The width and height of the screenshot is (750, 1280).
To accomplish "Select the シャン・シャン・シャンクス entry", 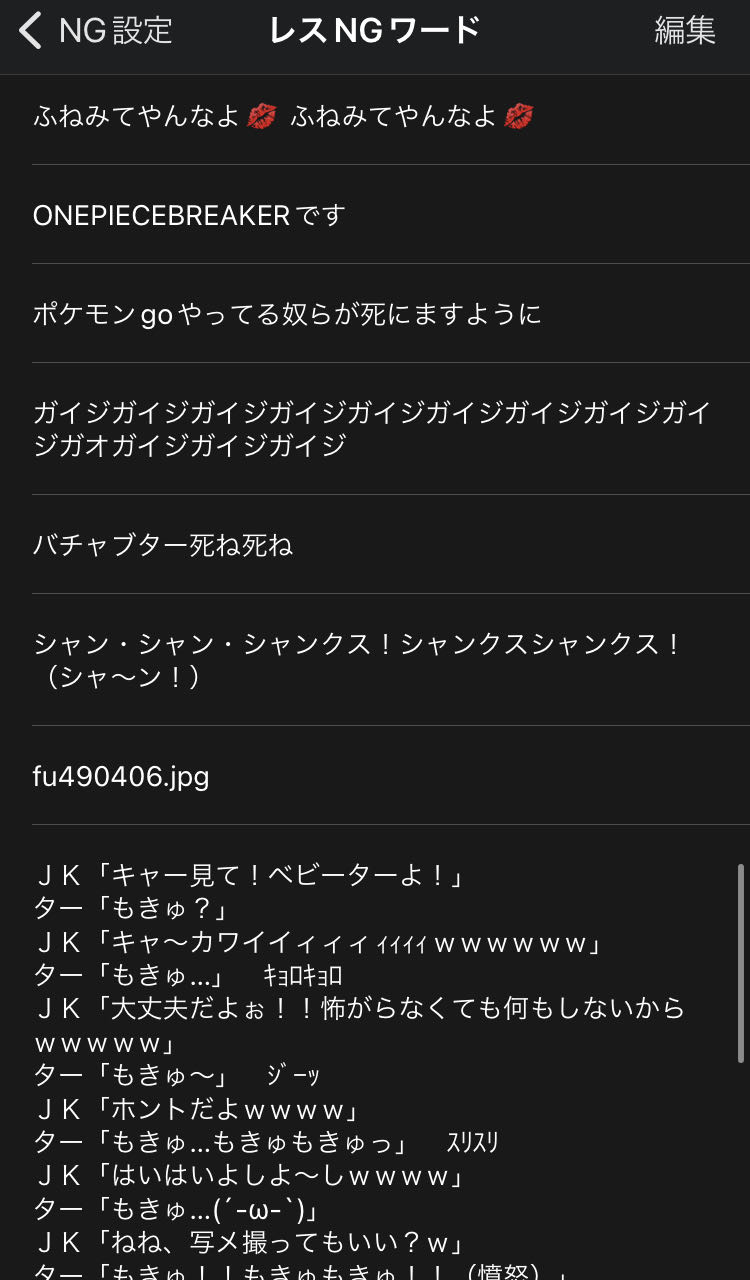I will [x=358, y=660].
